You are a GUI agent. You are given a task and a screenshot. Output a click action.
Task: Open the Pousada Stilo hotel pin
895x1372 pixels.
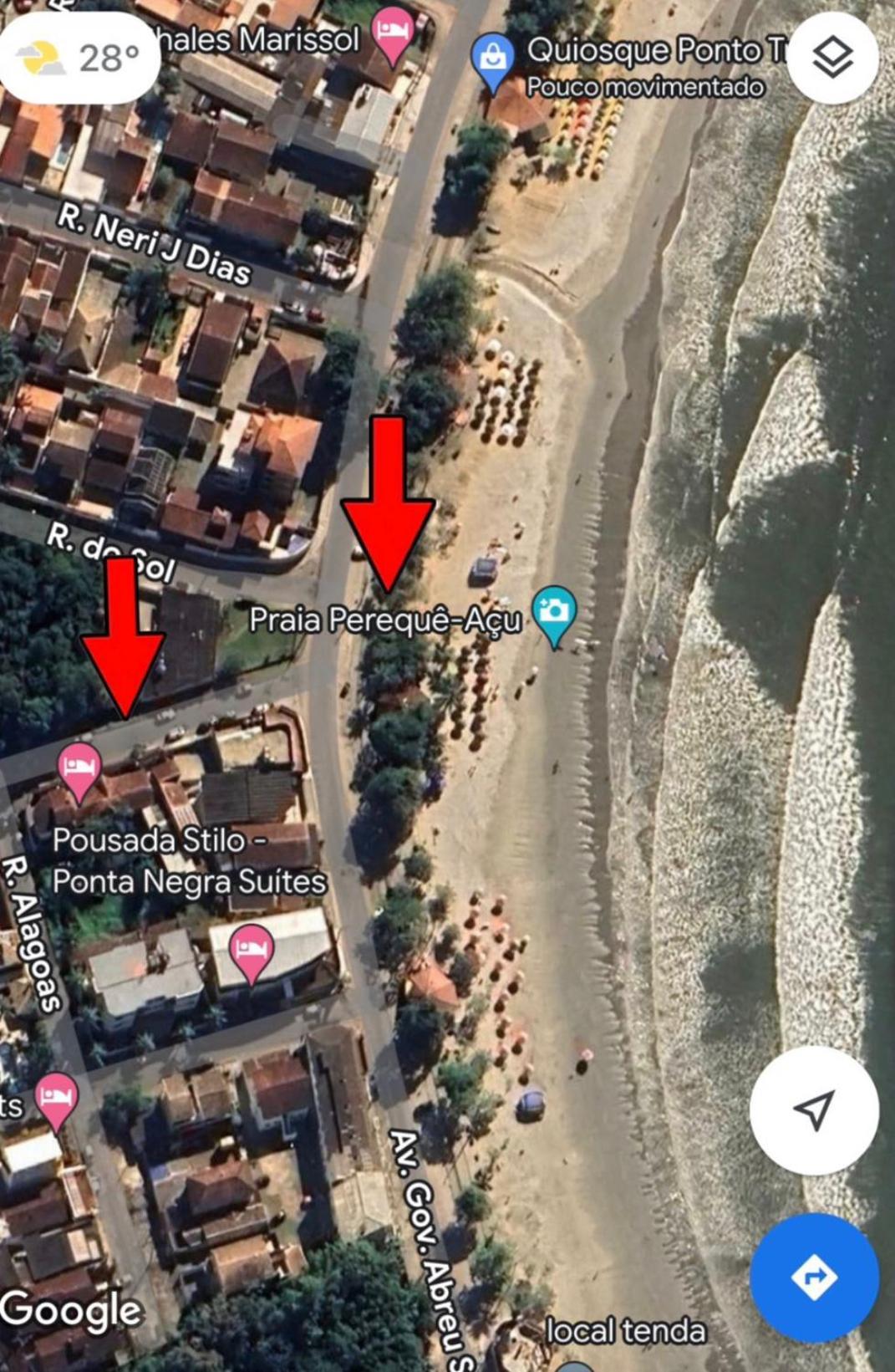[79, 768]
